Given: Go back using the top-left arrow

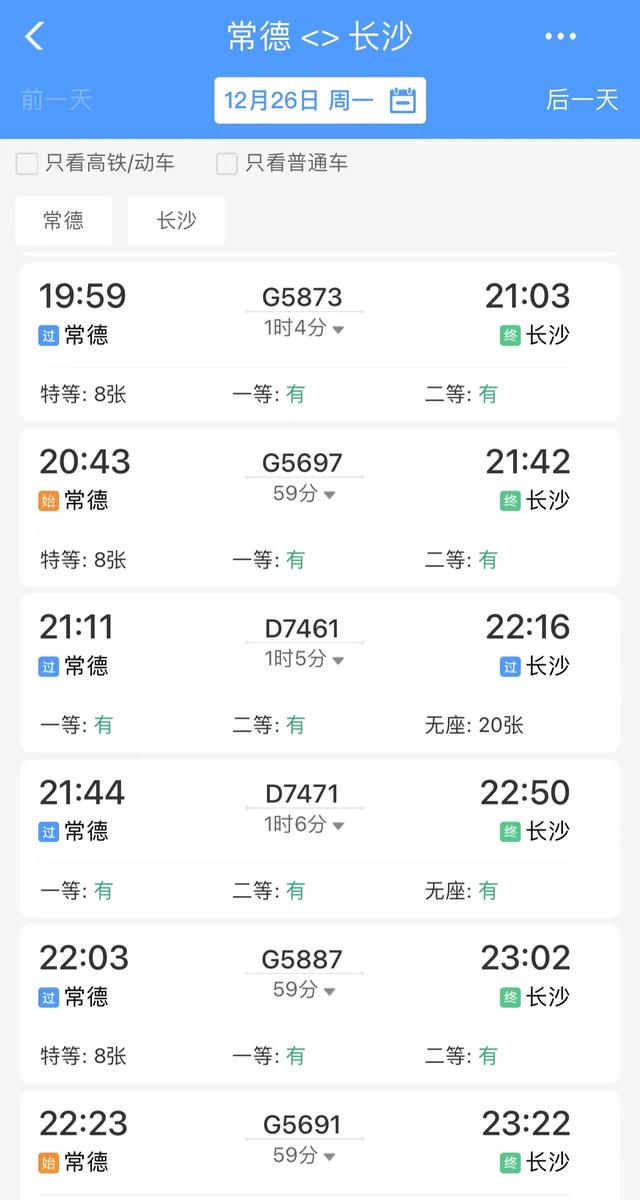Looking at the screenshot, I should (34, 37).
